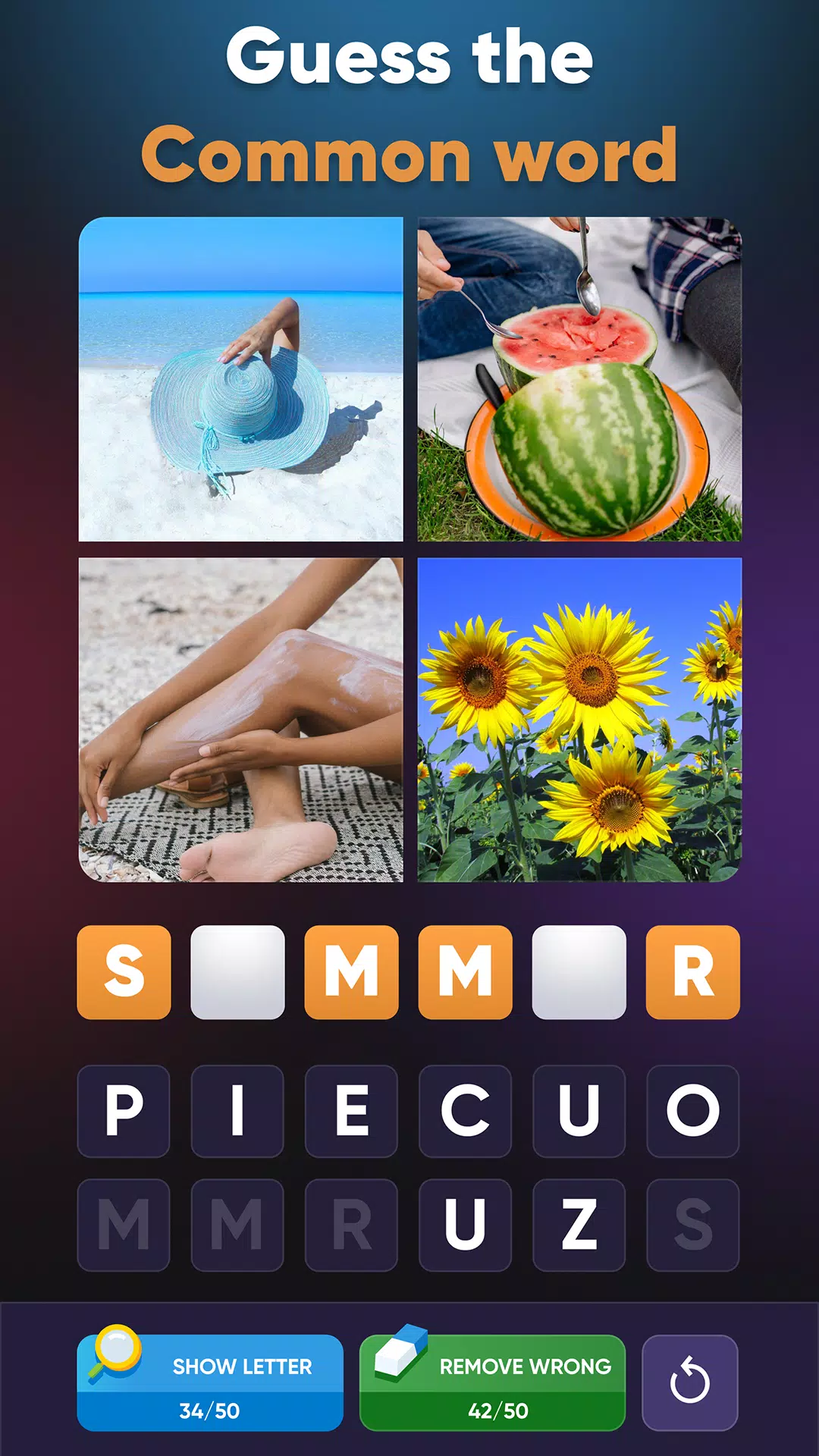Tap the watermelon picnic photo
Viewport: 819px width, 1456px height.
tap(578, 379)
